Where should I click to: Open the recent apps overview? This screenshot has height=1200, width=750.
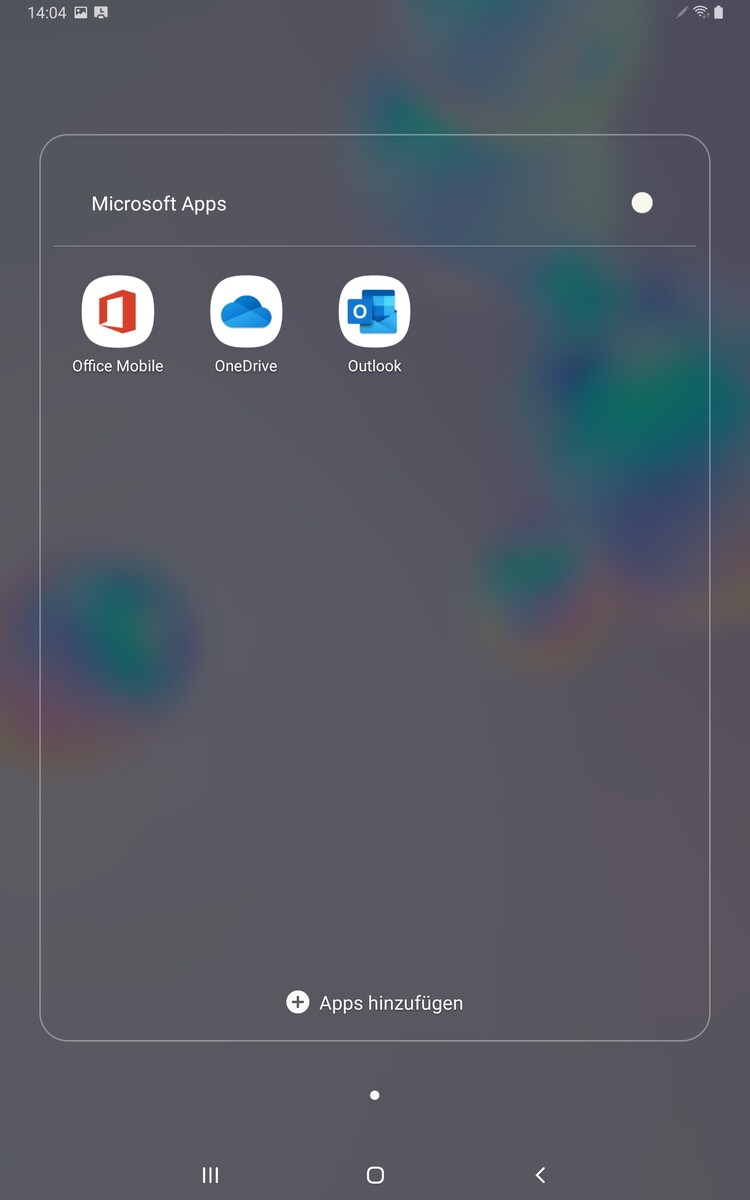coord(210,1175)
